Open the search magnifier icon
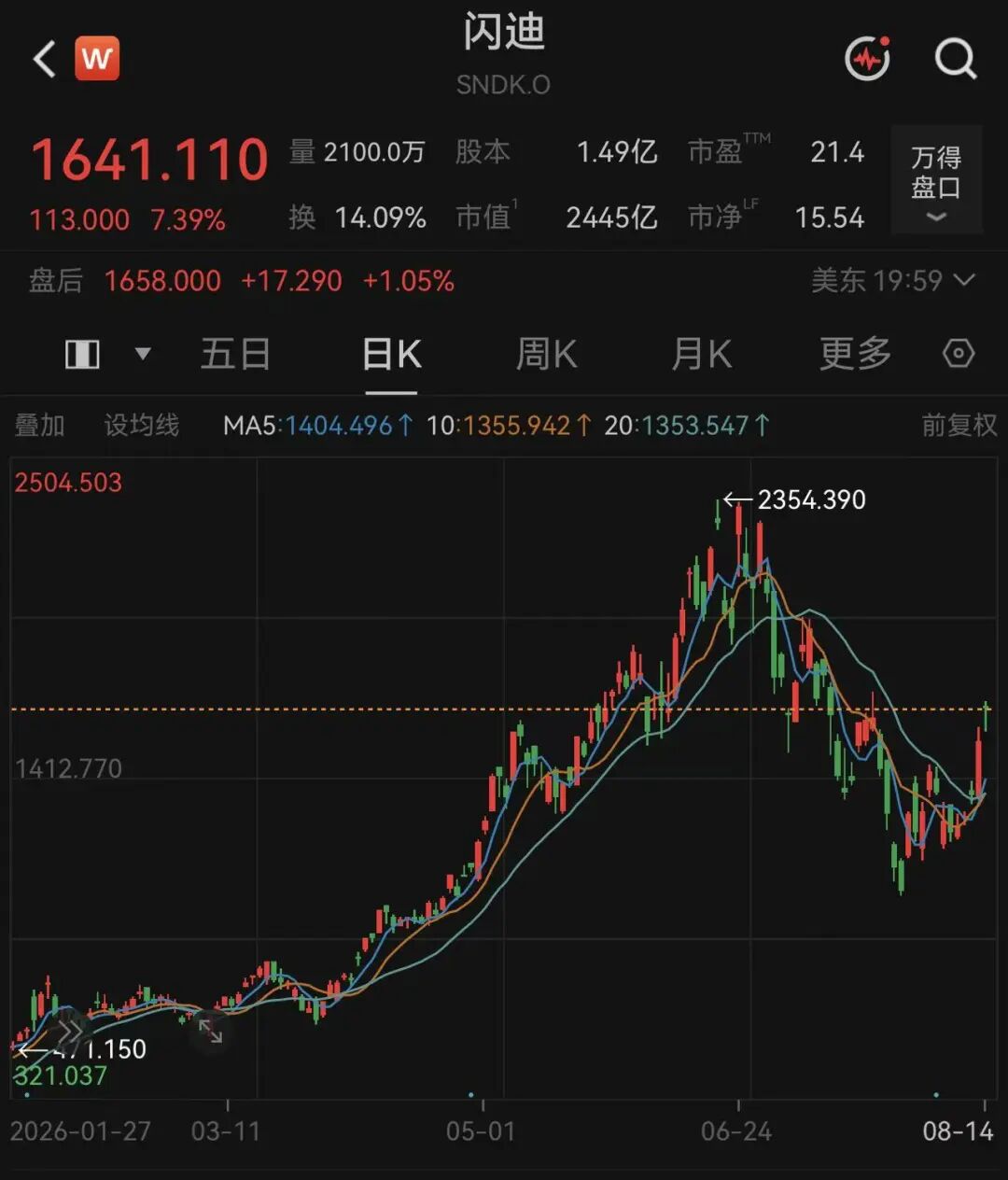 pyautogui.click(x=956, y=60)
